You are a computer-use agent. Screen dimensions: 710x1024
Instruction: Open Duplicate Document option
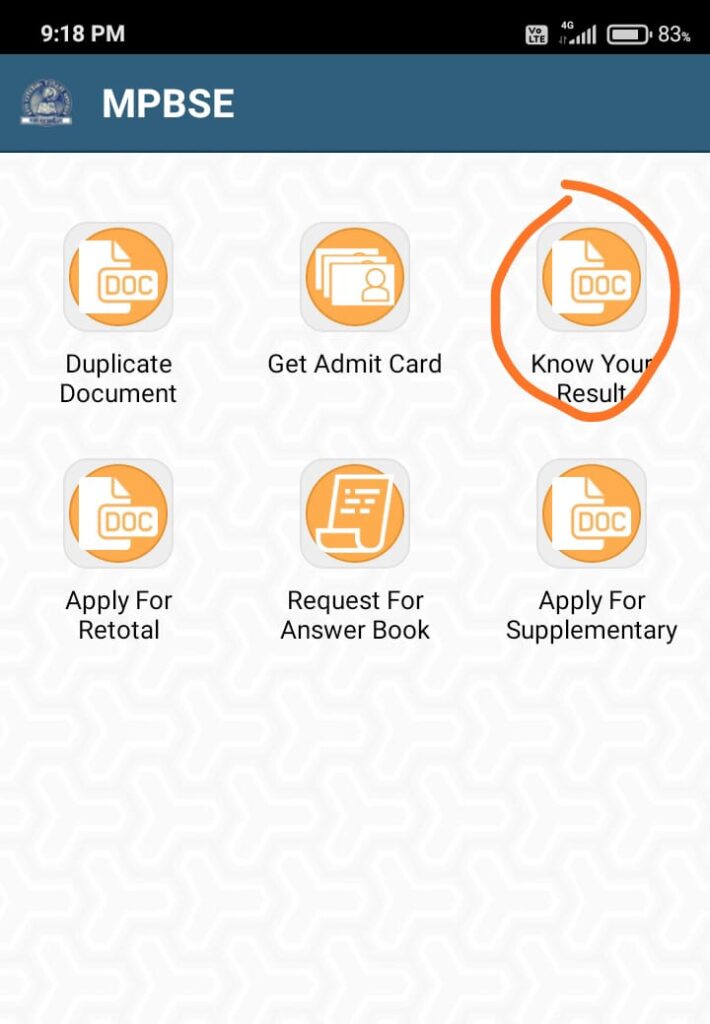(118, 278)
